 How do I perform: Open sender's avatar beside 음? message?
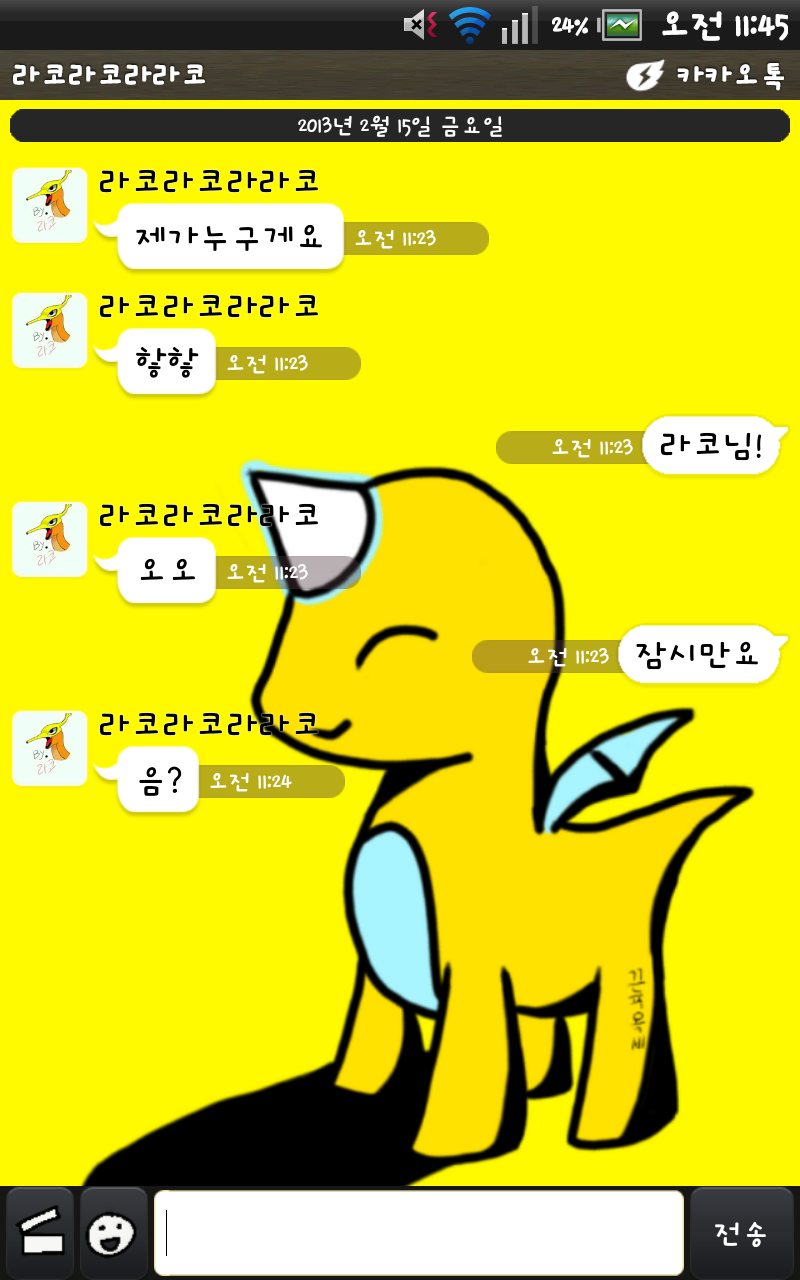[x=49, y=748]
